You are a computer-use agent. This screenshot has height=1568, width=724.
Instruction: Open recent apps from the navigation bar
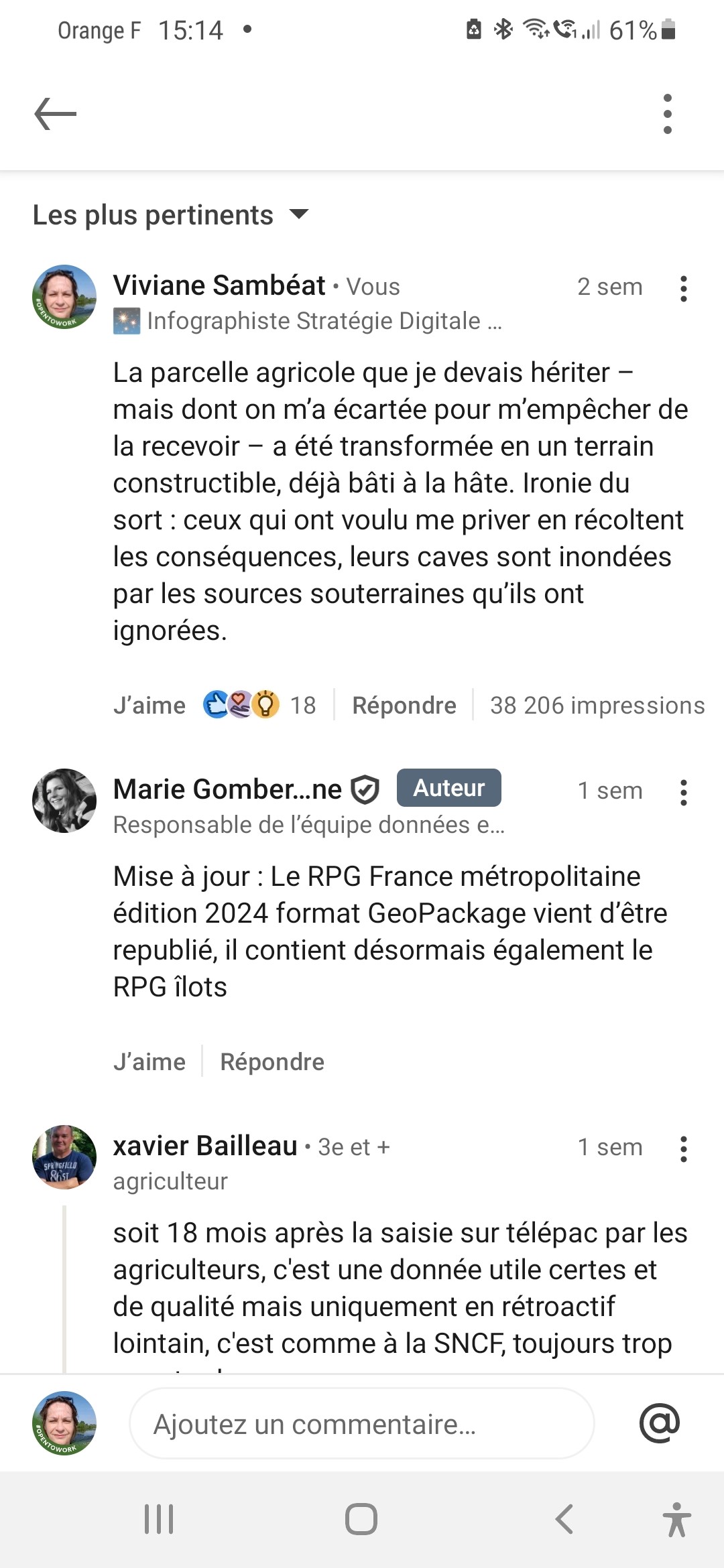tap(159, 1519)
